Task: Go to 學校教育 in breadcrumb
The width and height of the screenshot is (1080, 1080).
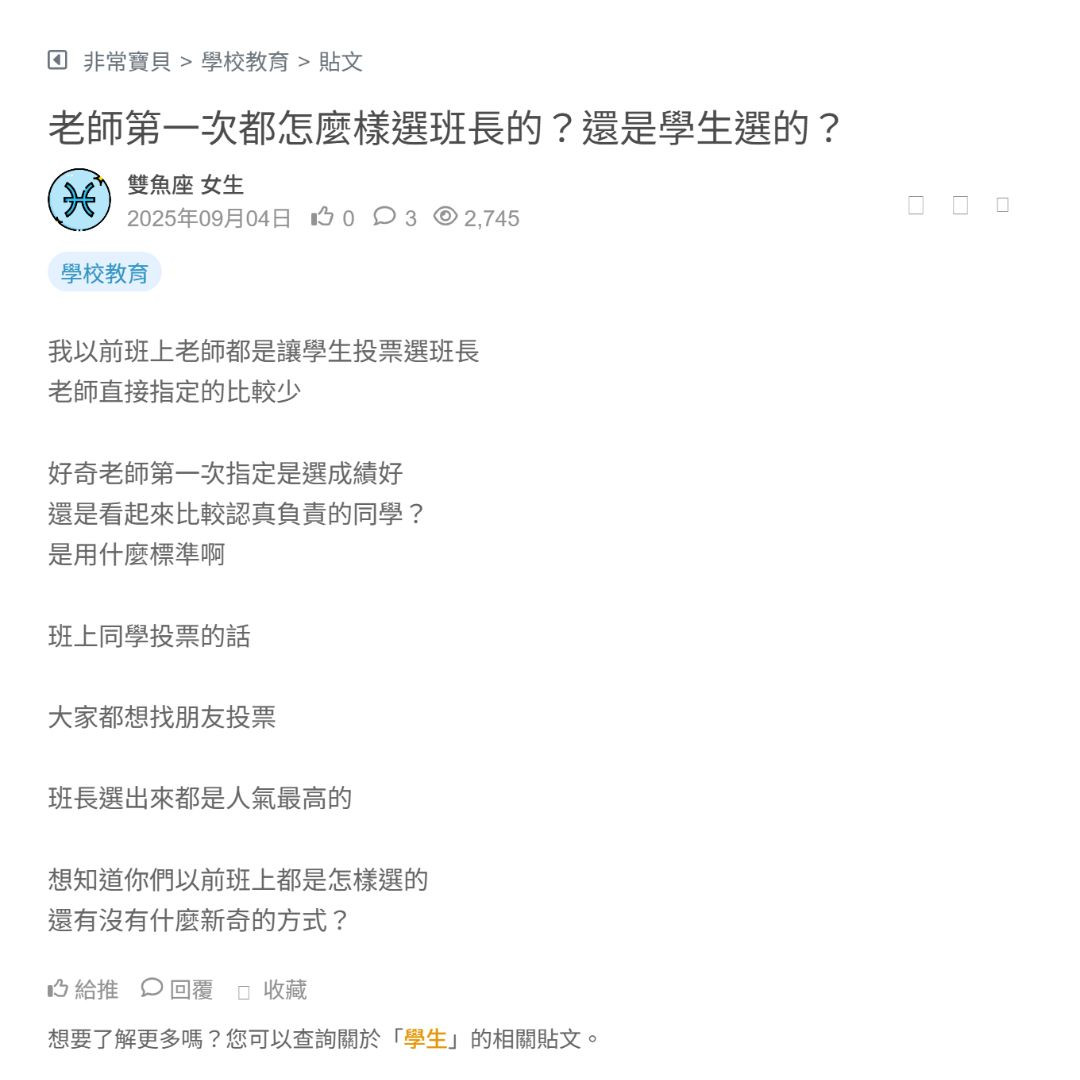Action: click(x=245, y=62)
